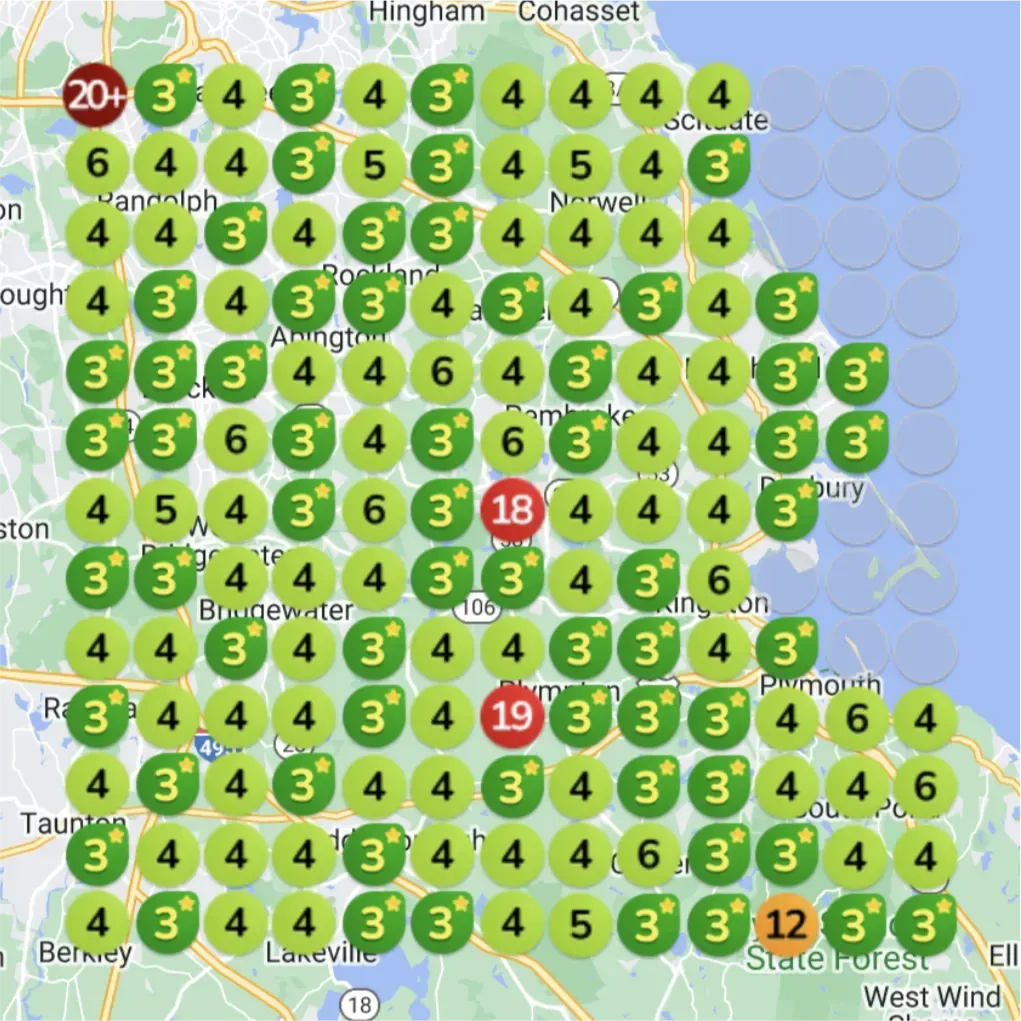Select the red pin numbered 18
Image resolution: width=1021 pixels, height=1021 pixels.
pos(512,511)
